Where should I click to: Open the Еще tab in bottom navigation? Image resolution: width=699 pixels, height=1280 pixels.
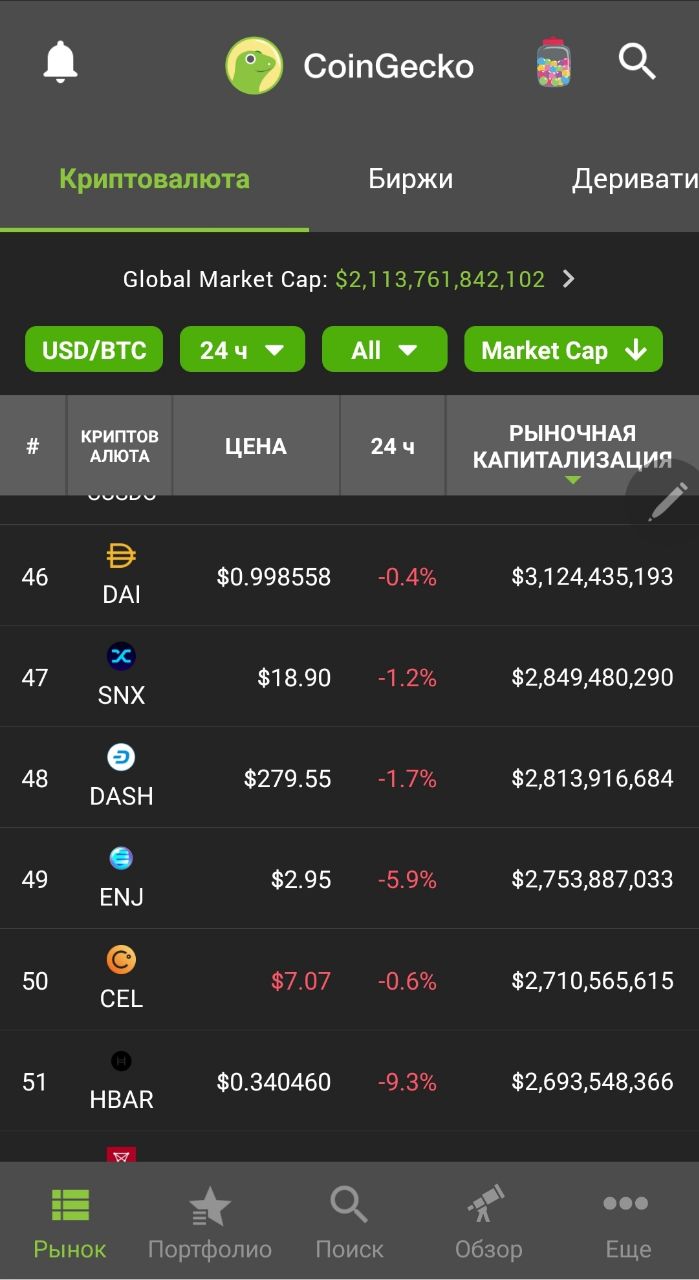pos(628,1221)
